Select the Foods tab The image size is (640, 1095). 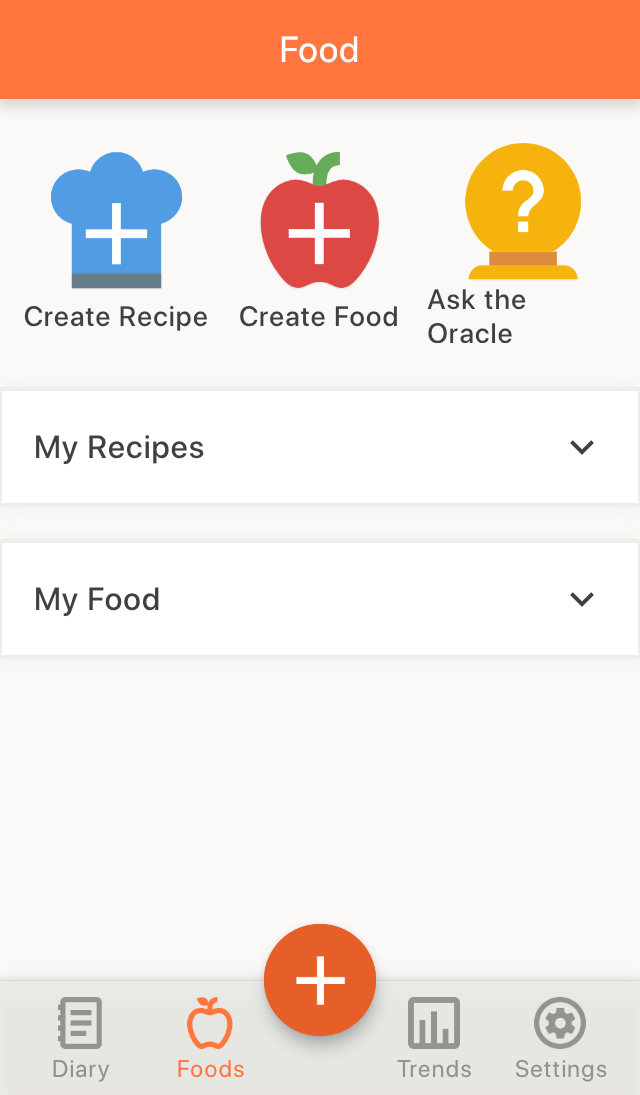tap(210, 1039)
